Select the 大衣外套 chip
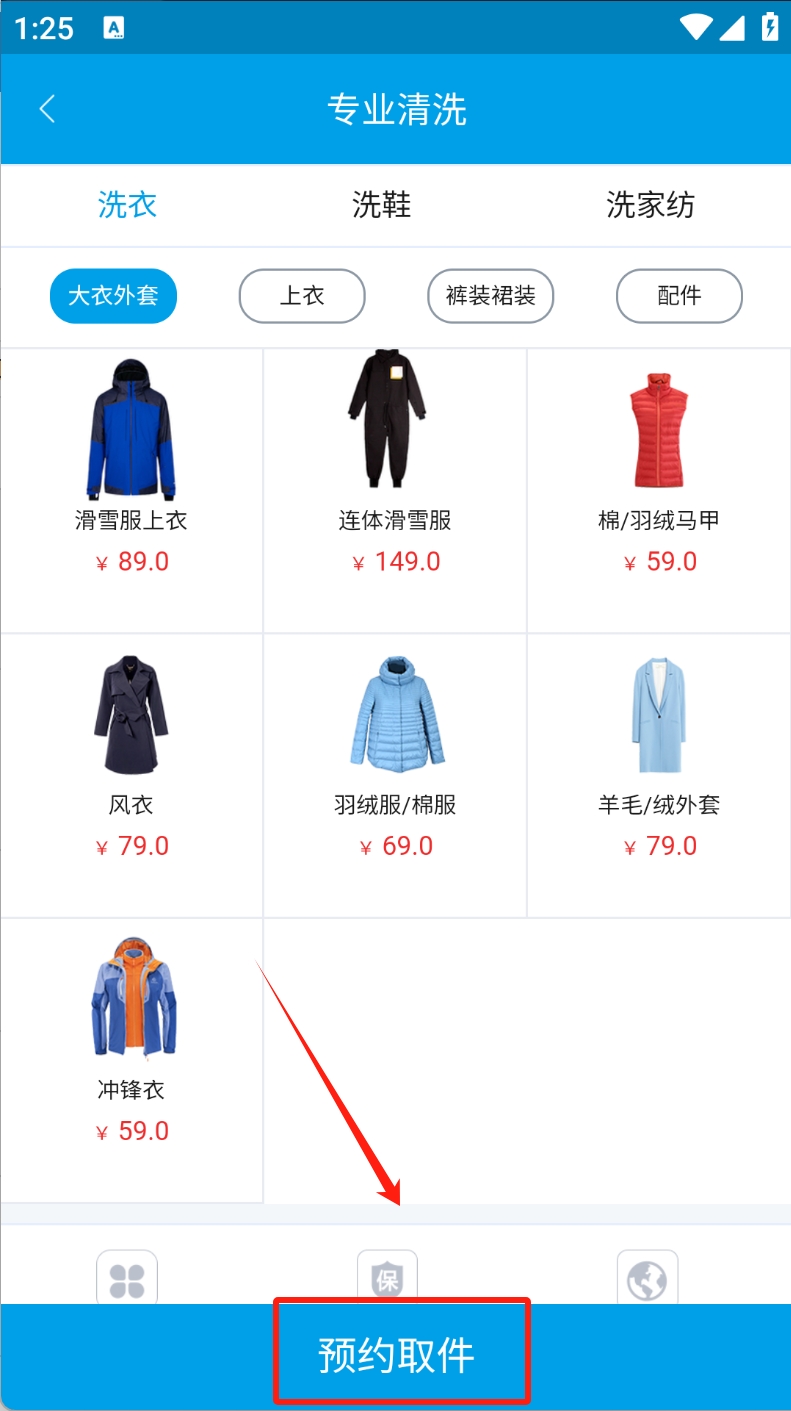Image resolution: width=791 pixels, height=1411 pixels. (x=113, y=296)
